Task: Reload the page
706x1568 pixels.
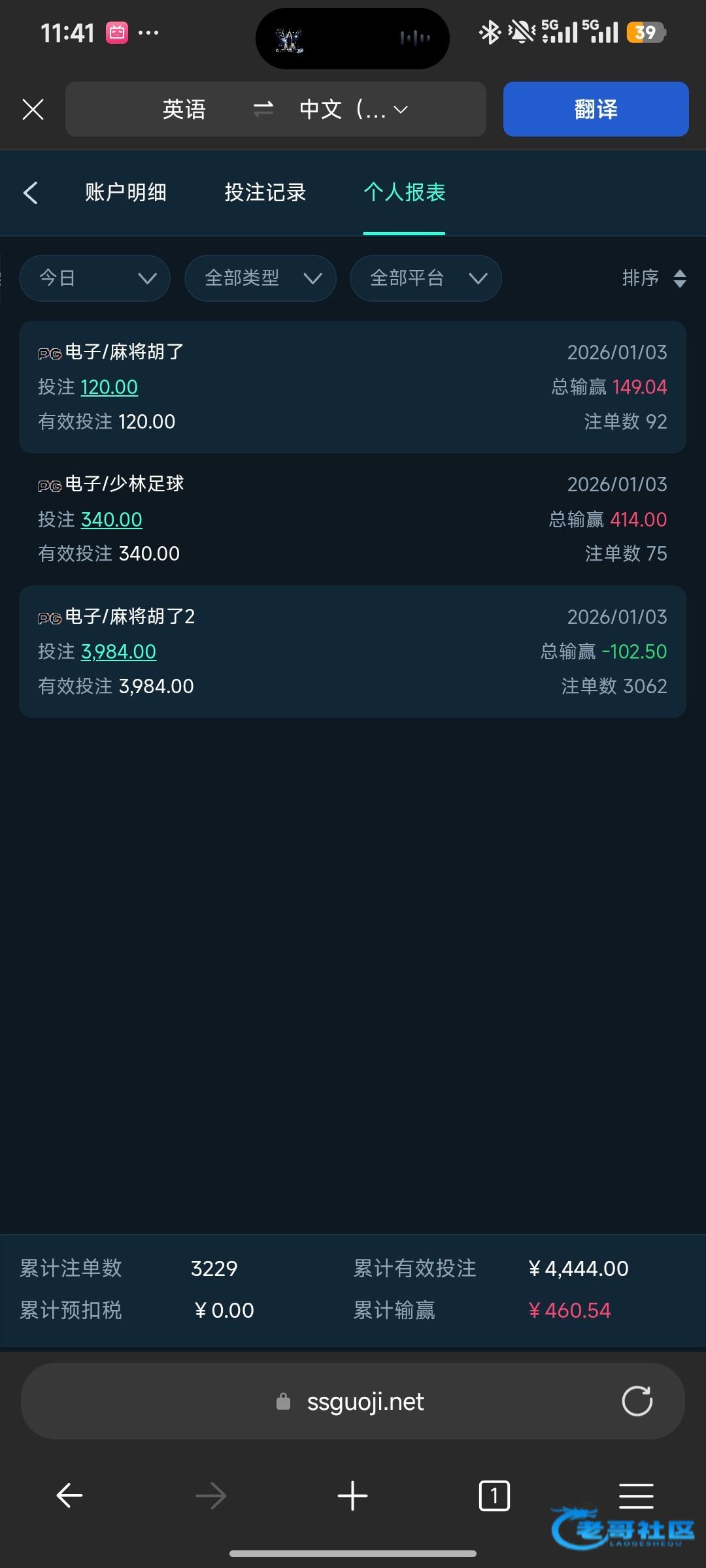Action: click(637, 1401)
